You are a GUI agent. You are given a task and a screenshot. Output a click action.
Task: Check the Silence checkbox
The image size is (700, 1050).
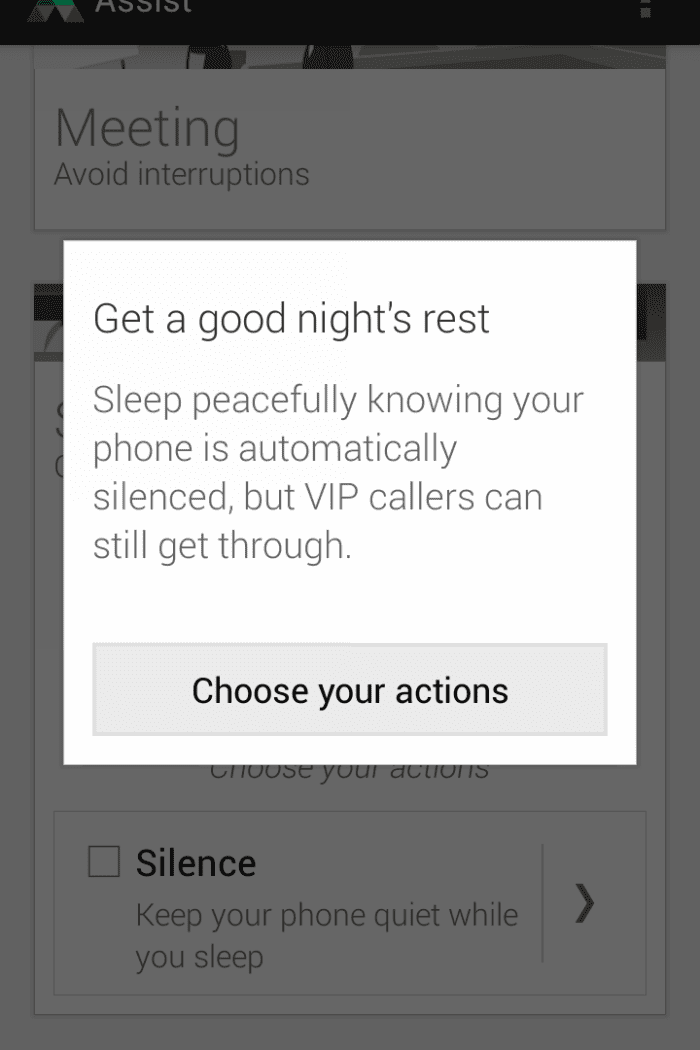(x=104, y=861)
